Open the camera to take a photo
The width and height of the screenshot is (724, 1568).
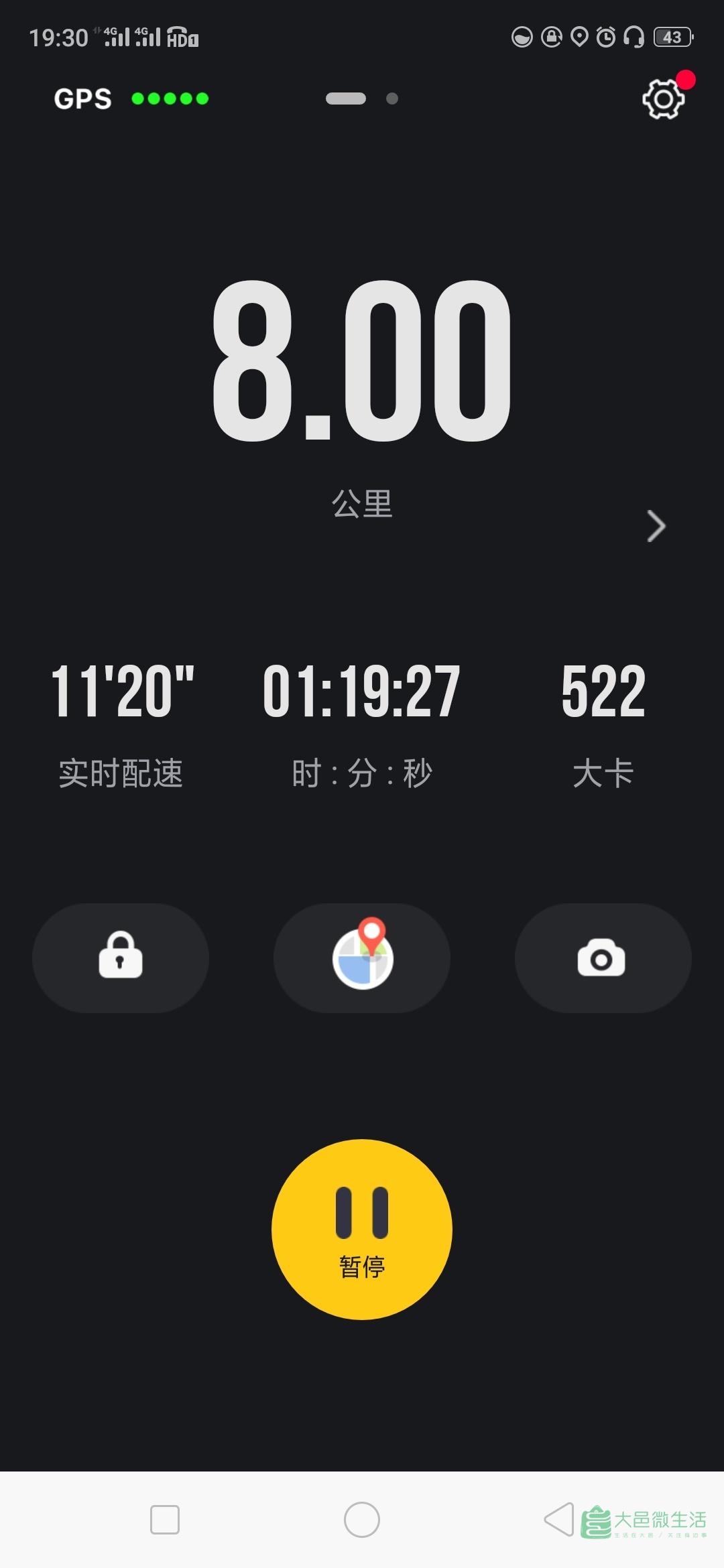click(603, 958)
